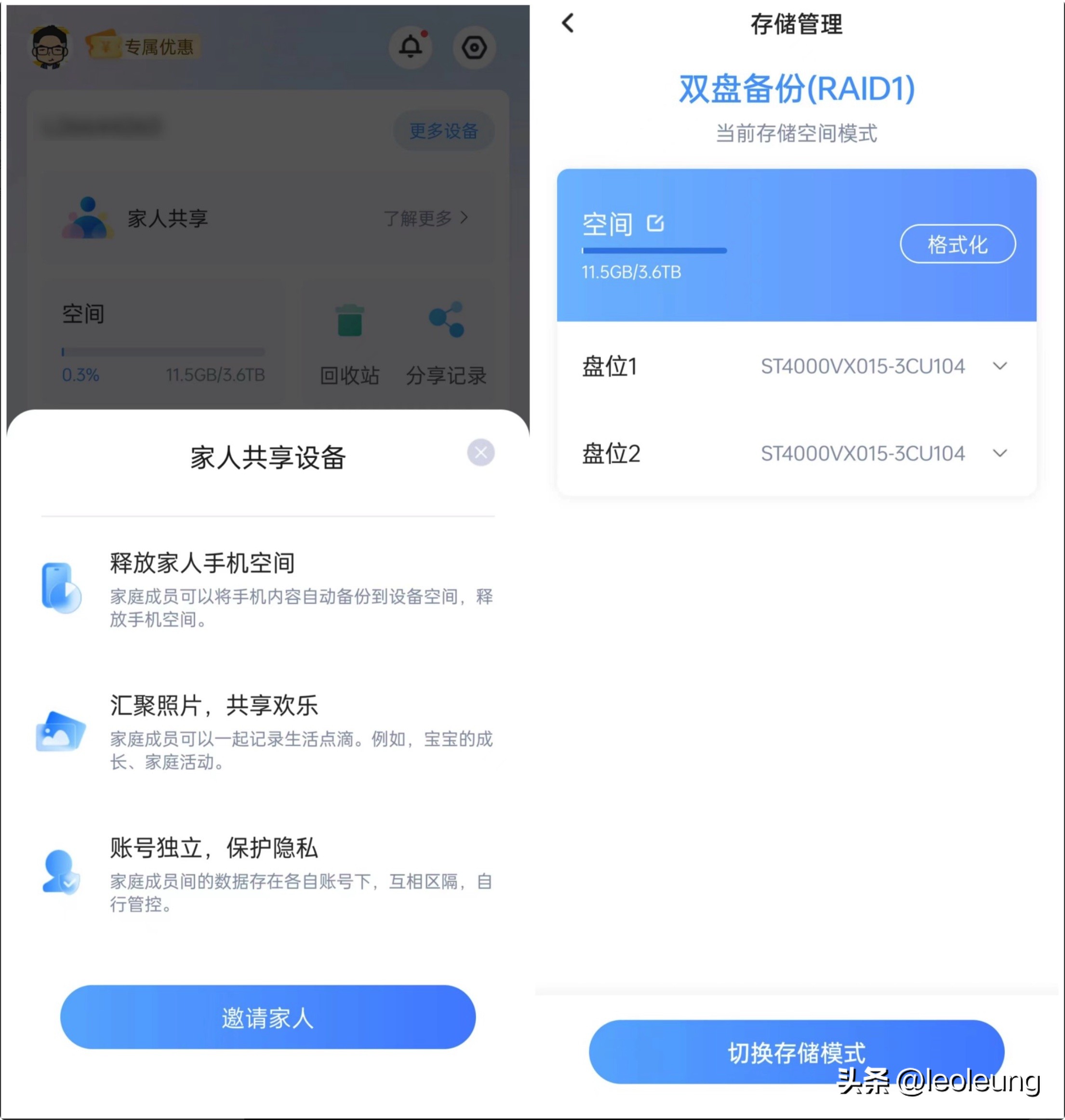Viewport: 1065px width, 1120px height.
Task: Tap the 邀请家人 invite button
Action: coord(267,1018)
